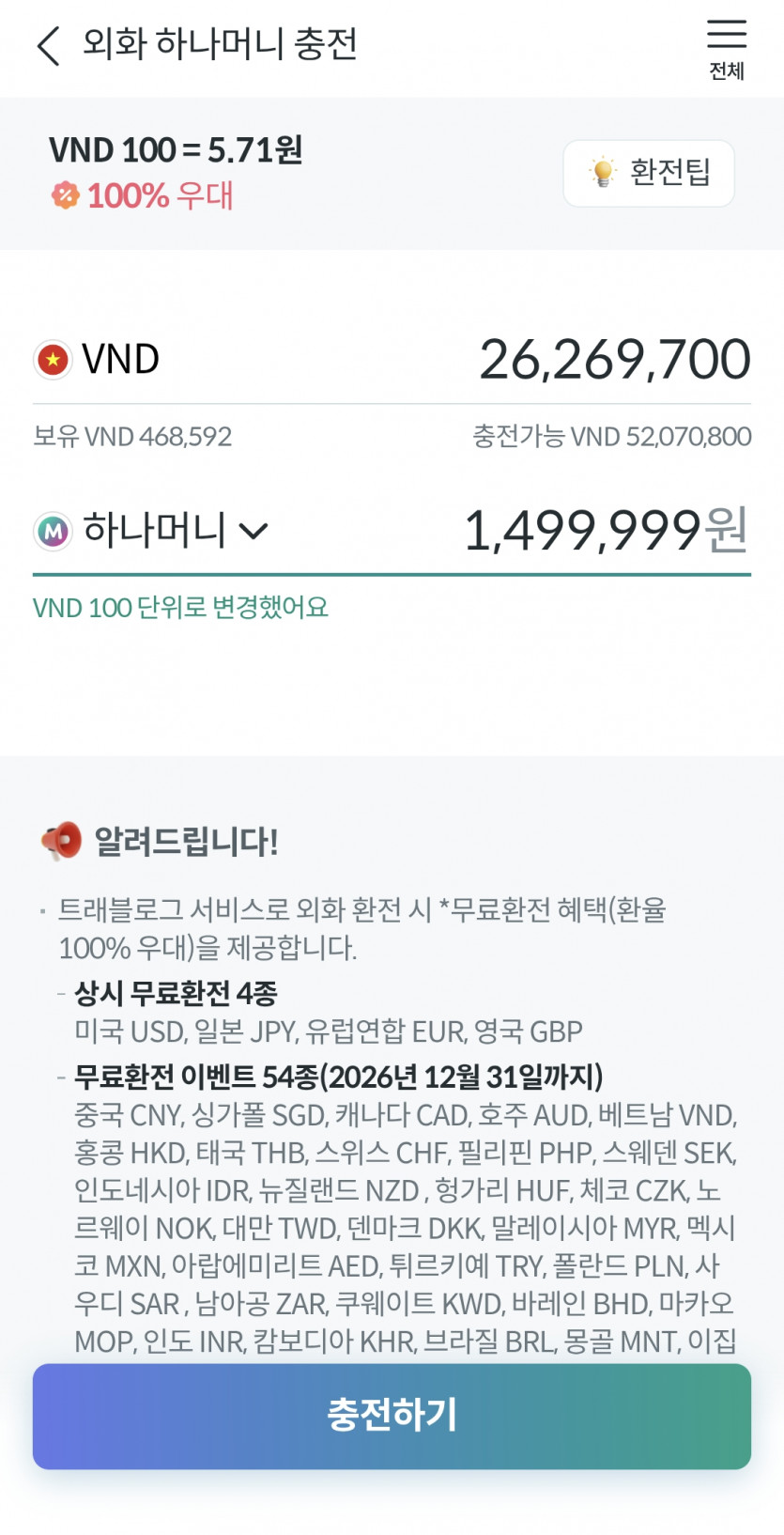Go back from 외화 하나머니 충전
784x1535 pixels.
tap(49, 45)
